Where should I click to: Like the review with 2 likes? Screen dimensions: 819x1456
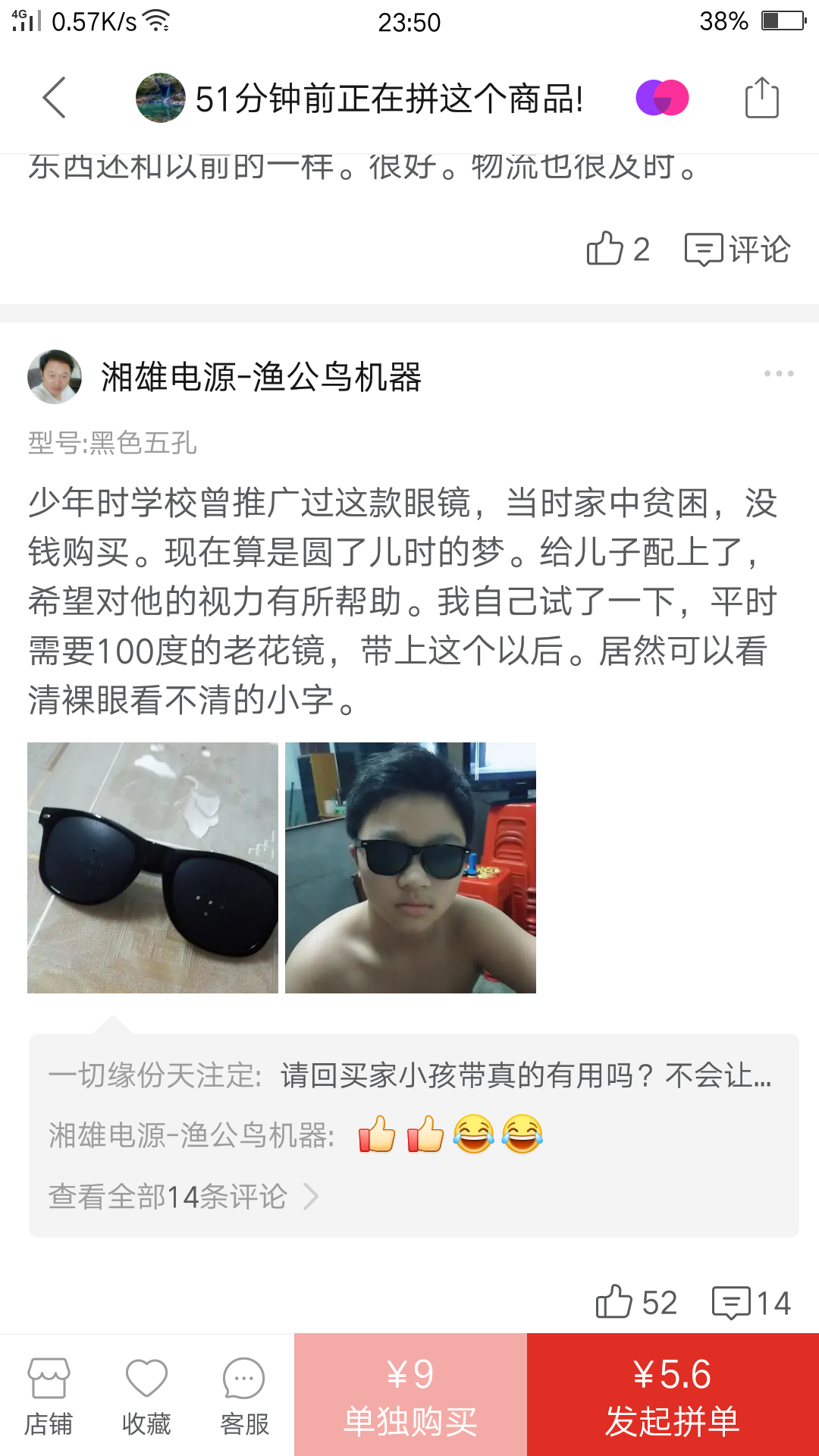617,249
